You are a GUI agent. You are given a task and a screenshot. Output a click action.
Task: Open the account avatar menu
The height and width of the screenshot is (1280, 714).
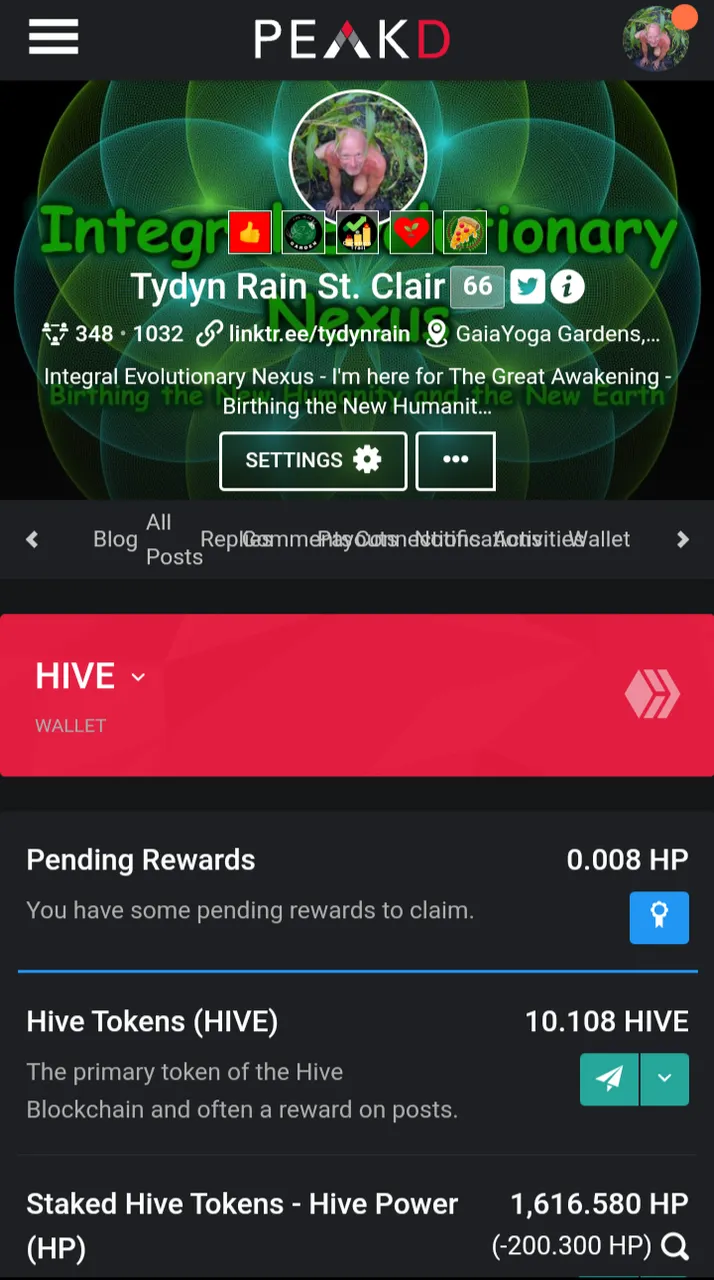[656, 39]
